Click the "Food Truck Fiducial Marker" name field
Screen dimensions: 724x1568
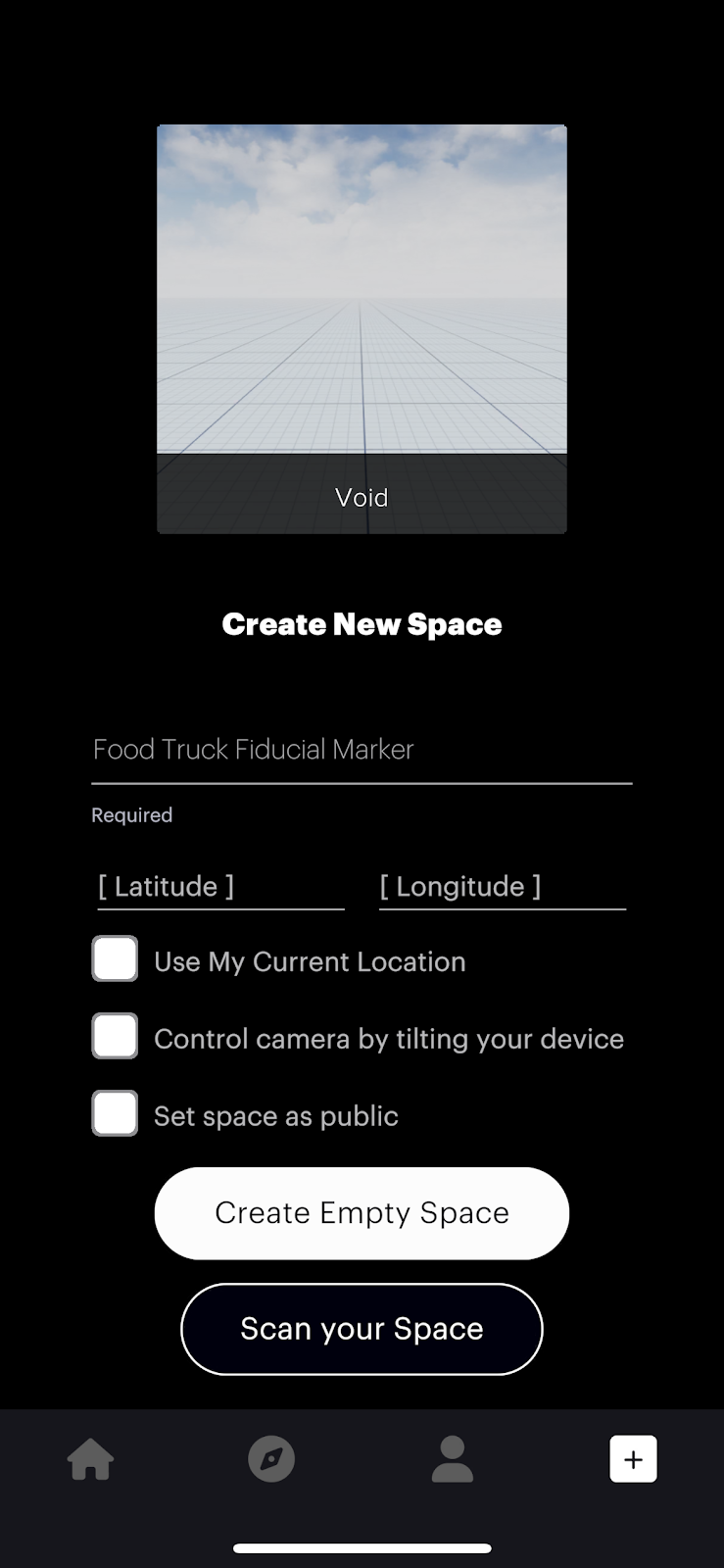point(362,750)
